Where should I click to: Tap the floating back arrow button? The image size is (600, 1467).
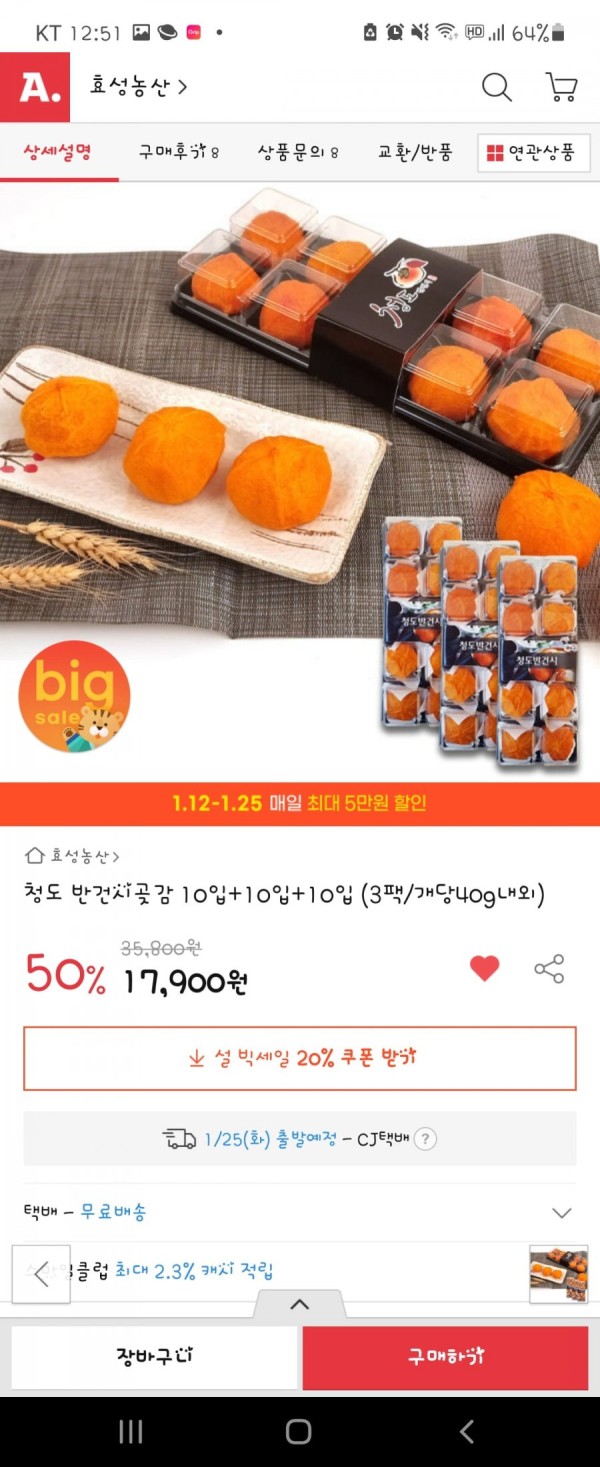41,1274
